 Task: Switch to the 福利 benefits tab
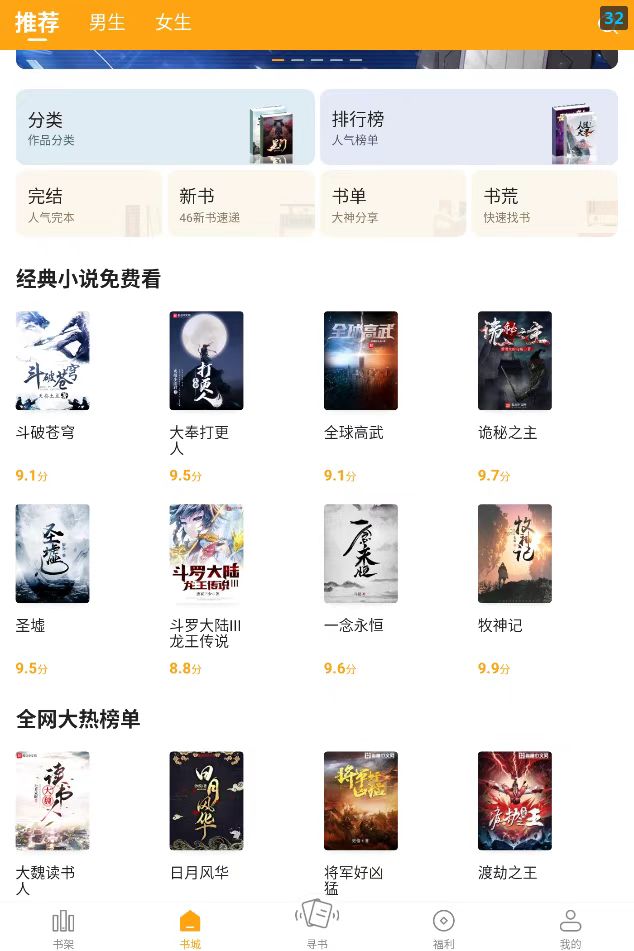pyautogui.click(x=444, y=928)
